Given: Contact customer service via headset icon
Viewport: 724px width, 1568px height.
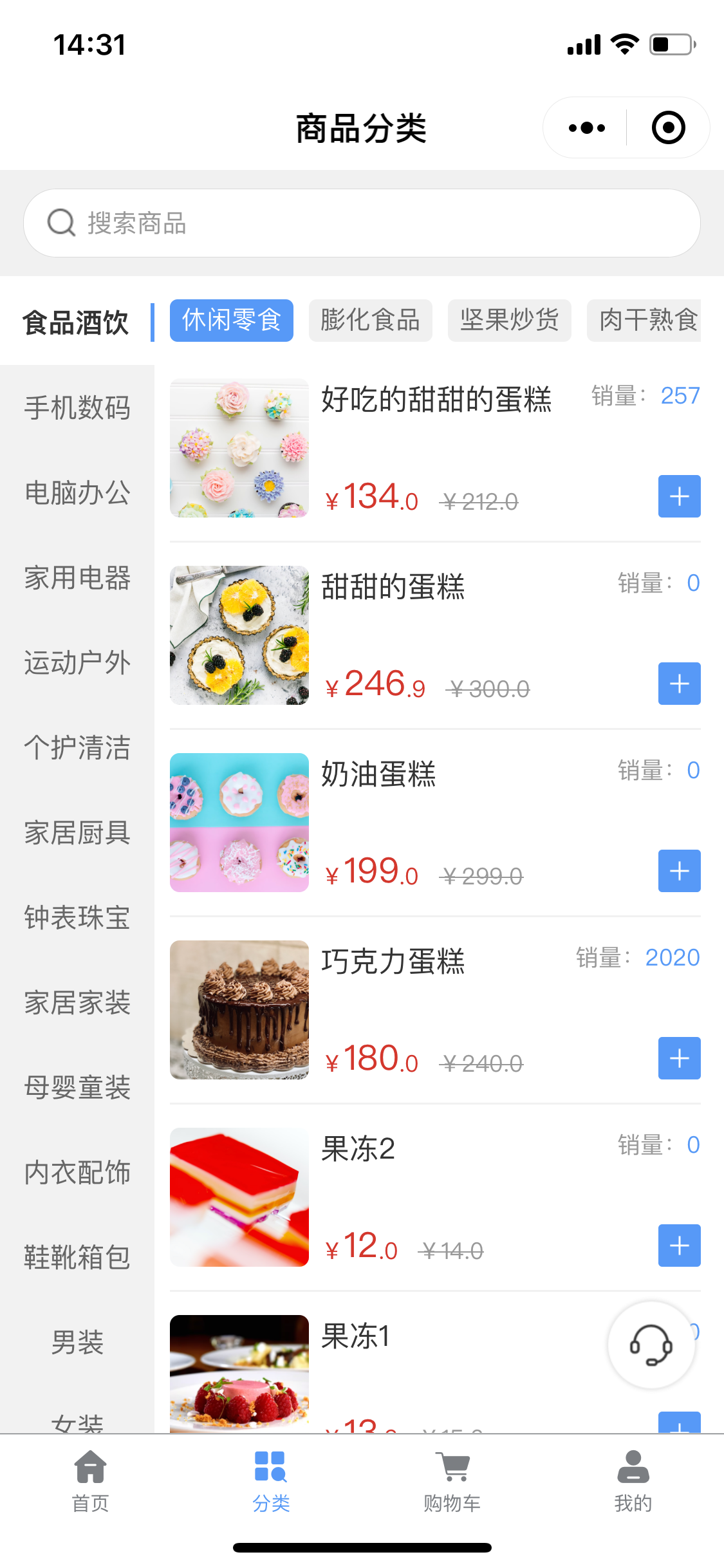Looking at the screenshot, I should [651, 1345].
